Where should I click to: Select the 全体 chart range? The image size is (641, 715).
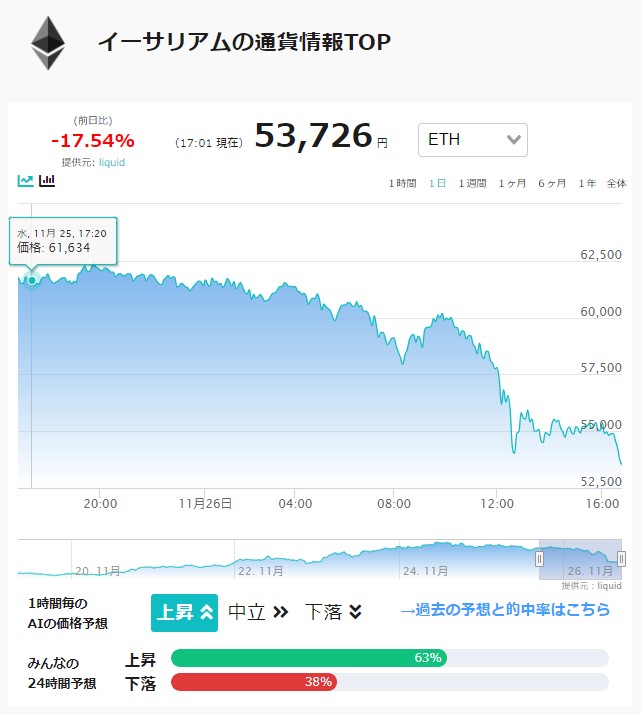point(616,183)
